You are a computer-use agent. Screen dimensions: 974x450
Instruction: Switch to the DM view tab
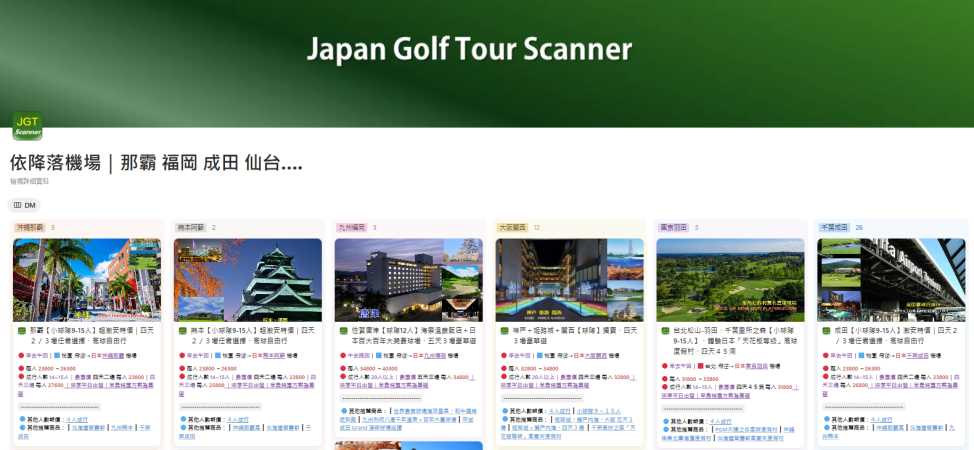tap(25, 205)
